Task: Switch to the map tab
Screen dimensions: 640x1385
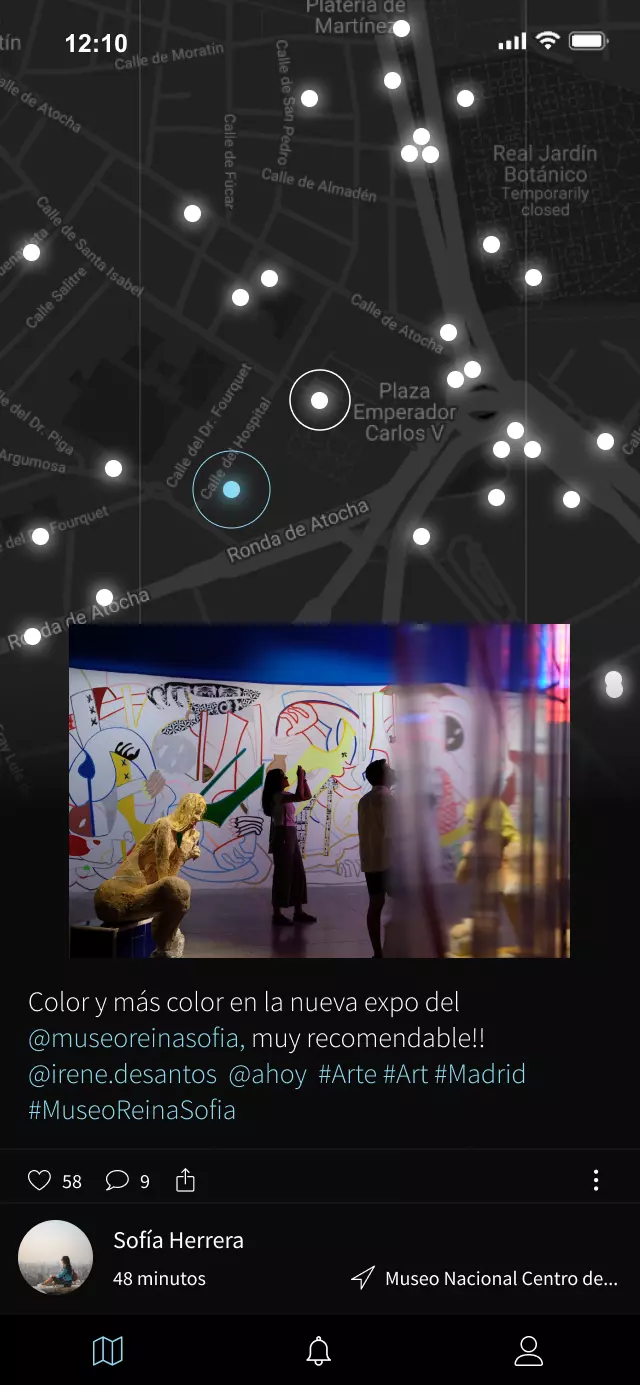Action: 107,1352
